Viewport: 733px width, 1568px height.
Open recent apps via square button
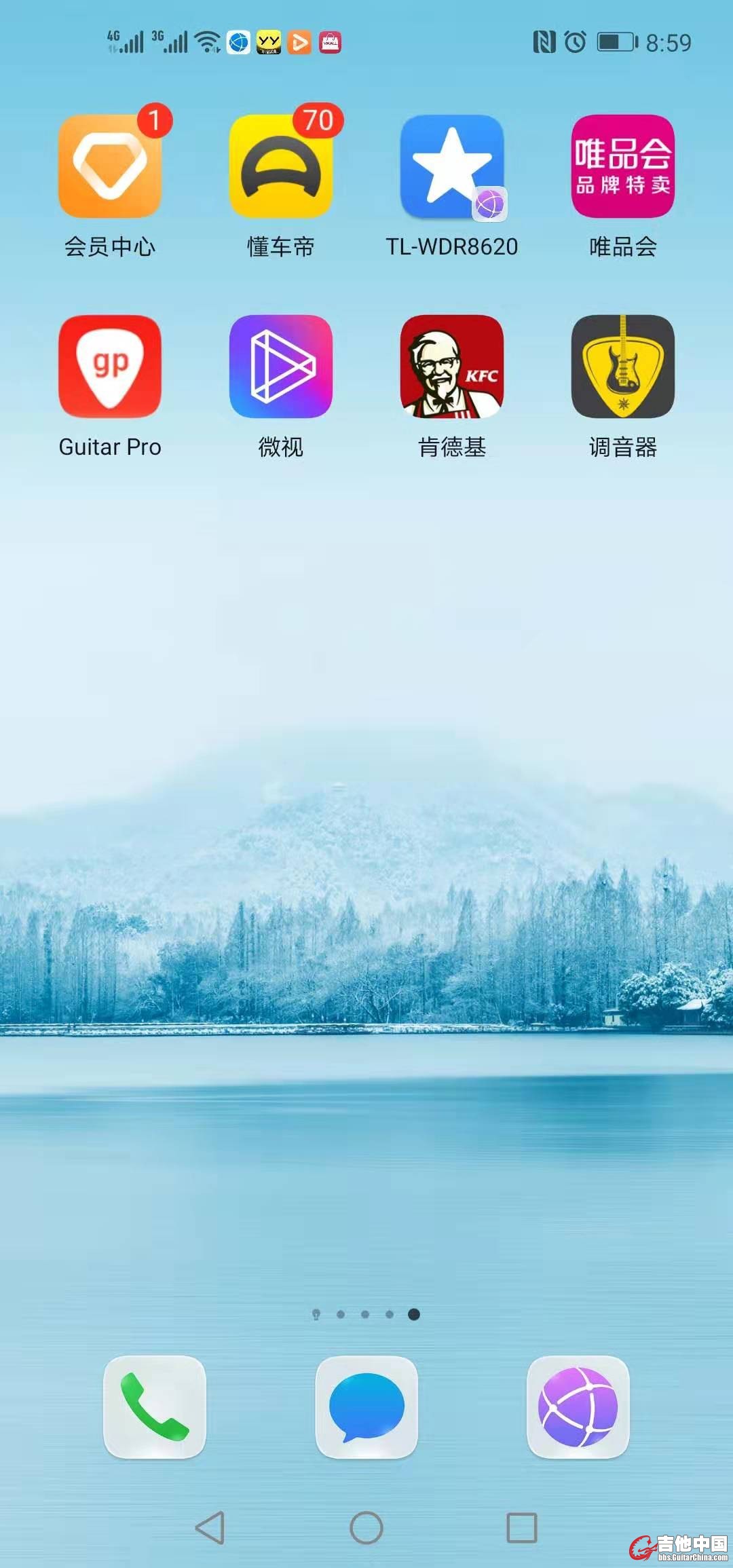522,1528
